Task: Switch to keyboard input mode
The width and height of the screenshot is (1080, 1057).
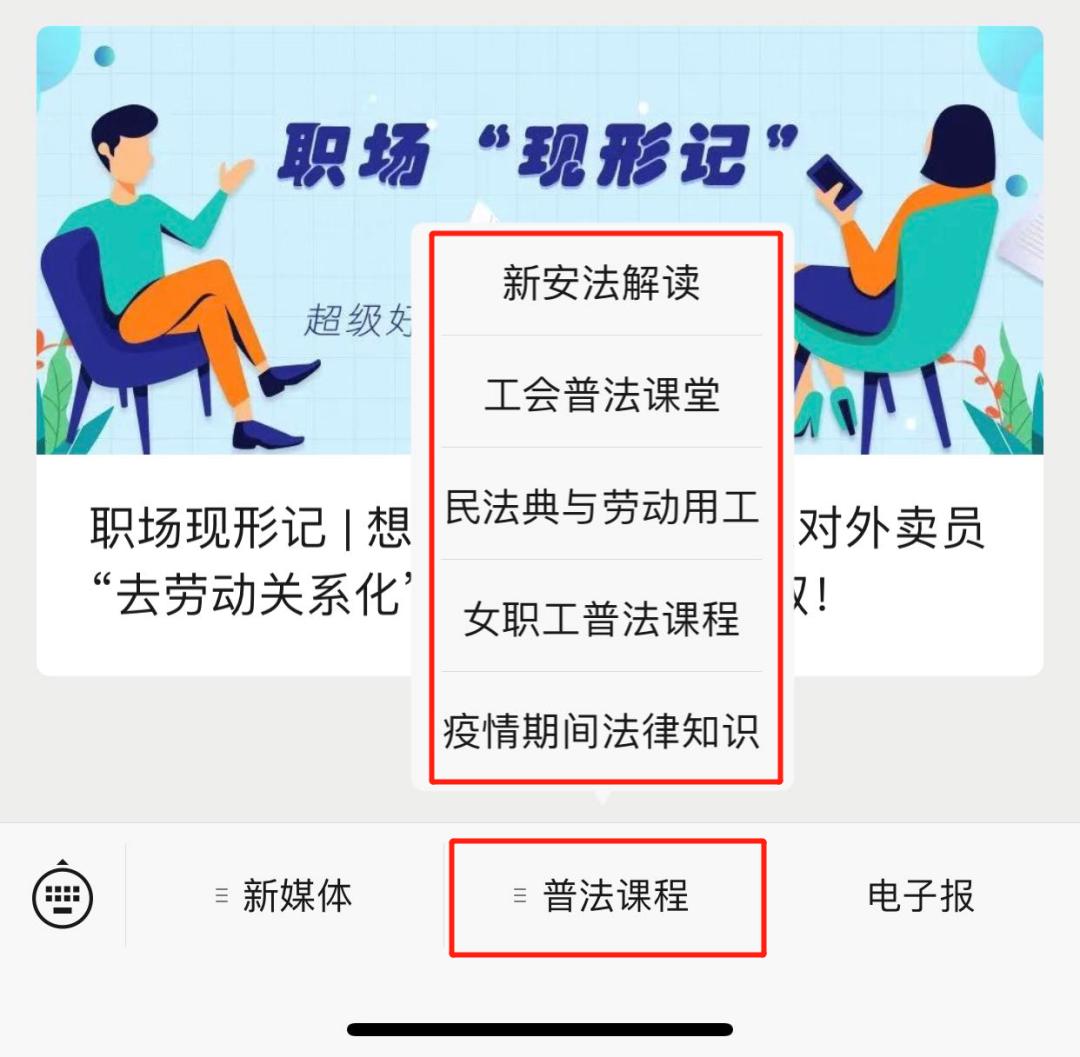Action: [x=62, y=894]
